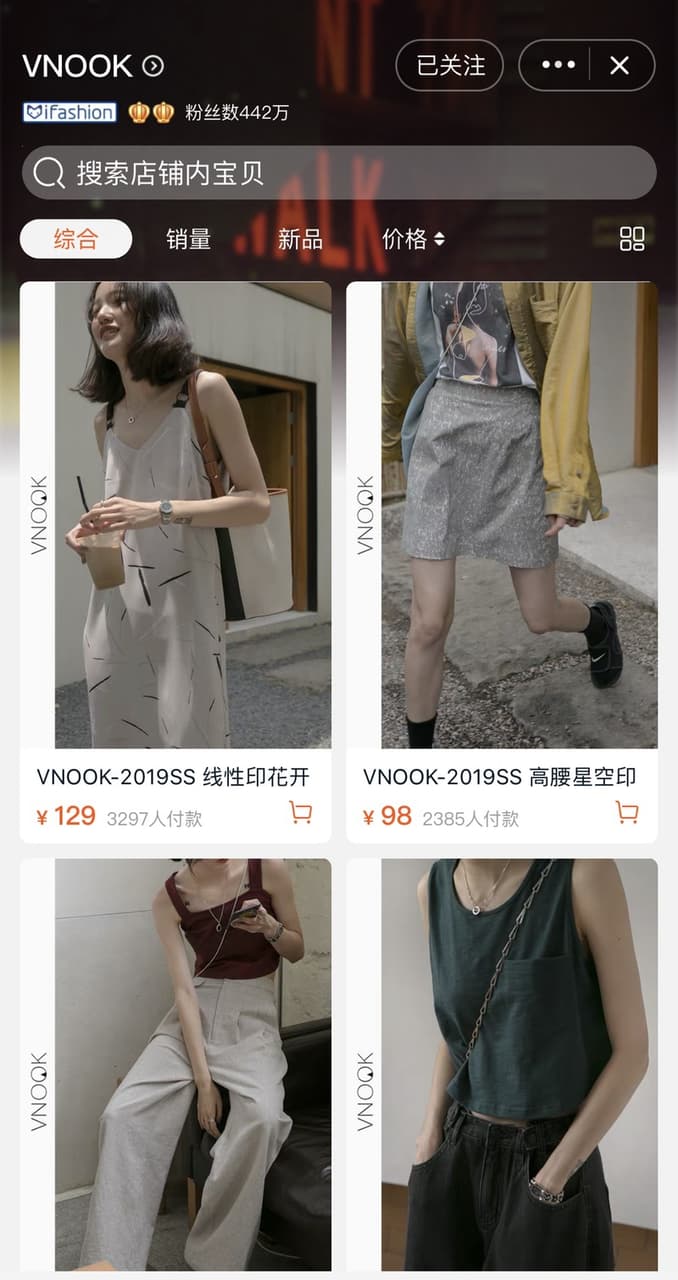Add the ¥129 dress to cart

point(300,812)
